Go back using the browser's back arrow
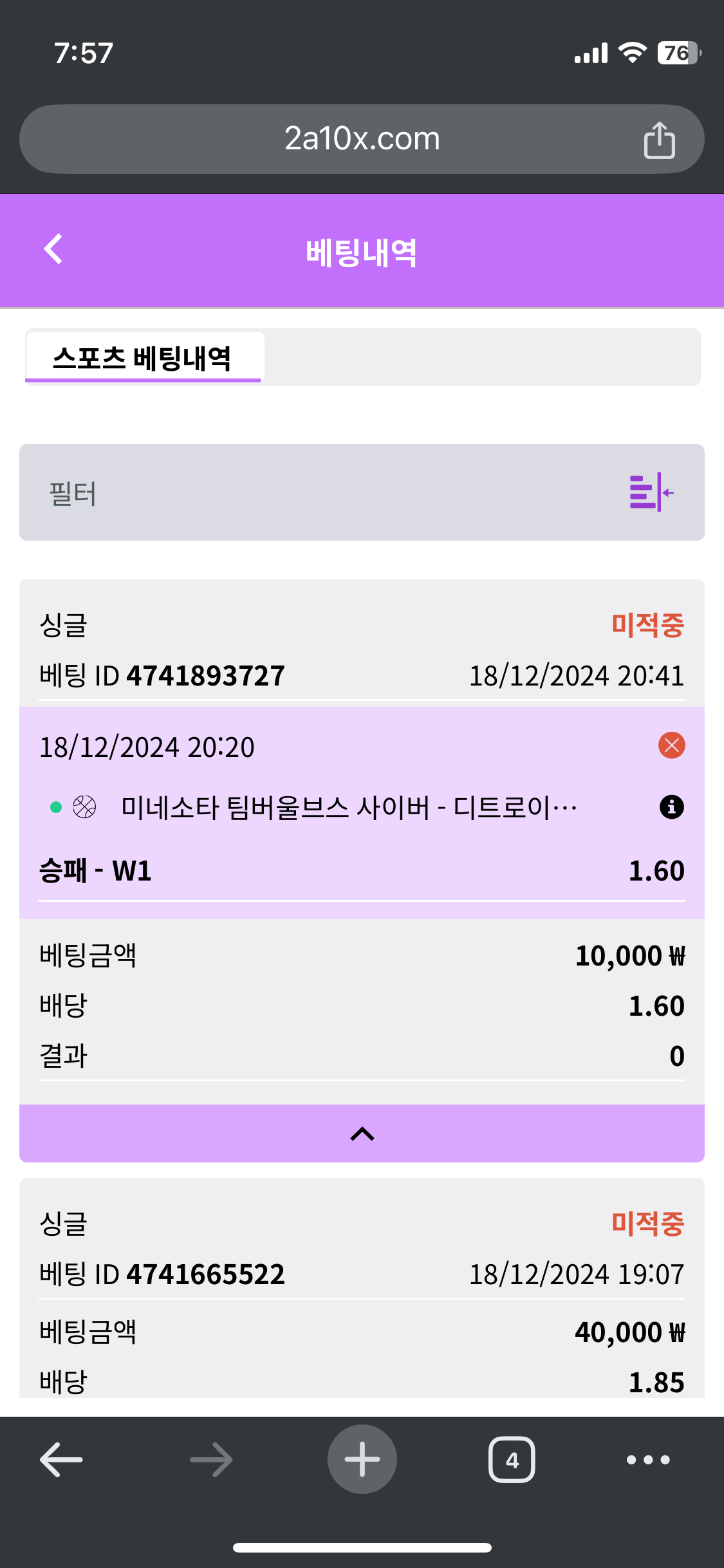 61,1459
